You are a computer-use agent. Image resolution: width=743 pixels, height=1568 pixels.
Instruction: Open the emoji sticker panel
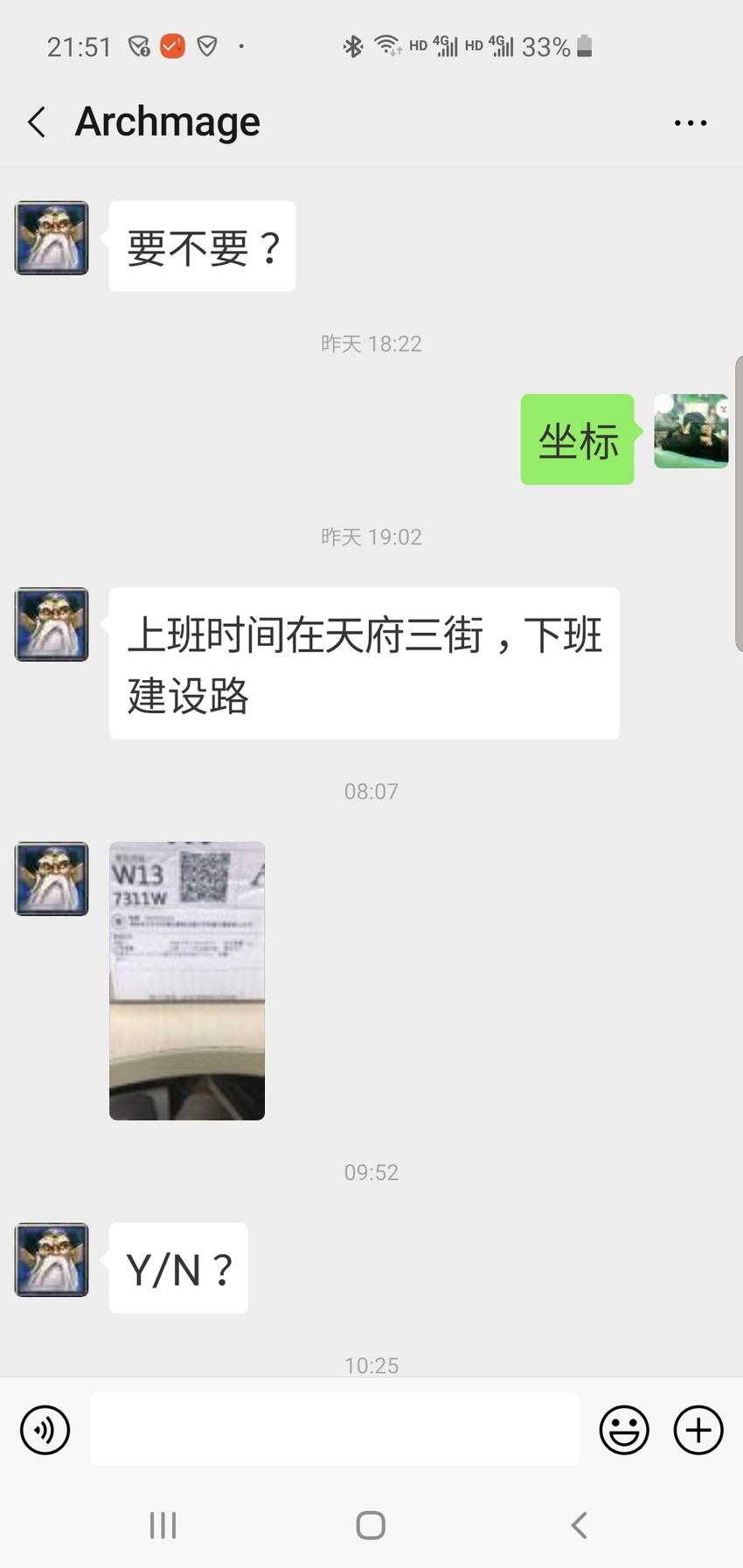coord(624,1430)
